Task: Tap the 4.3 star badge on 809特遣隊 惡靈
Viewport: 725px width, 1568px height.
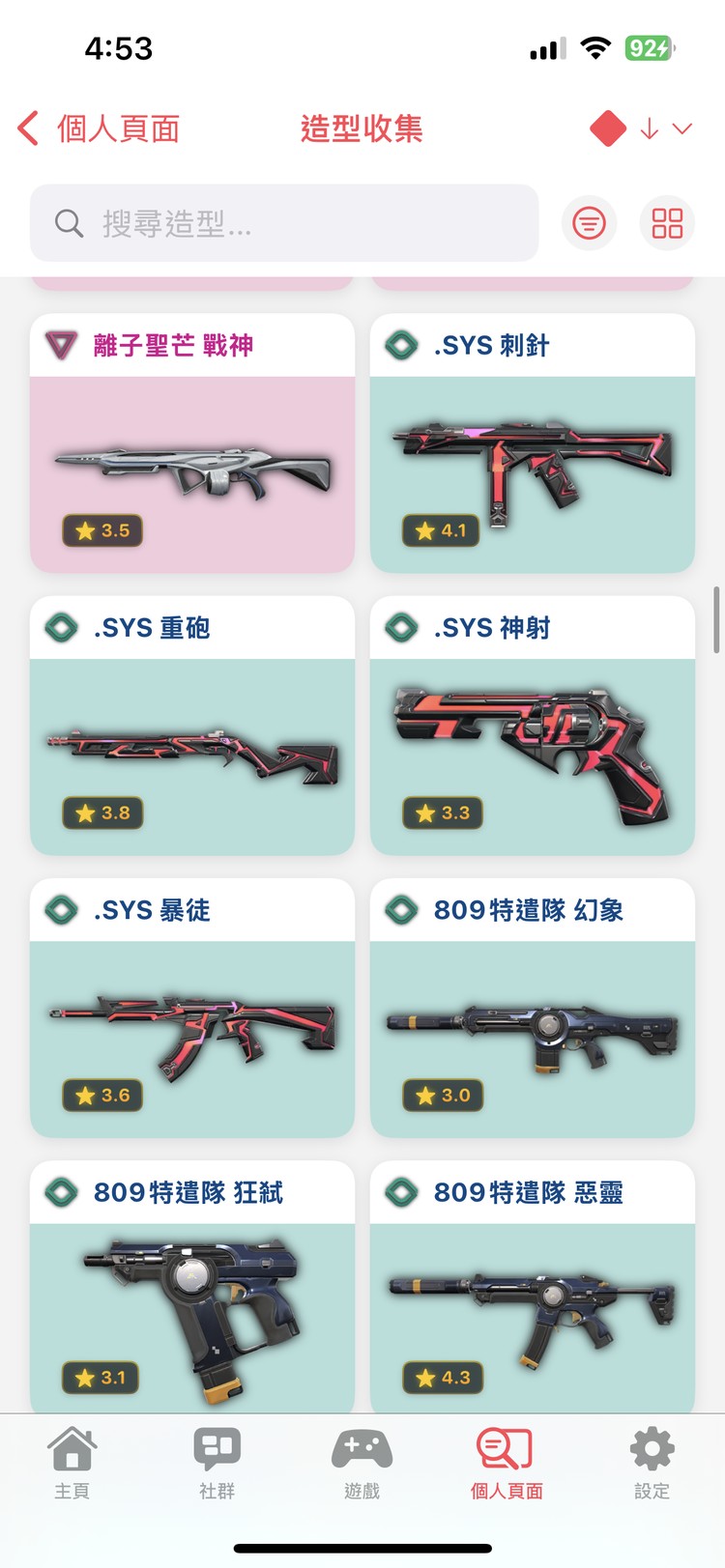Action: coord(442,1379)
